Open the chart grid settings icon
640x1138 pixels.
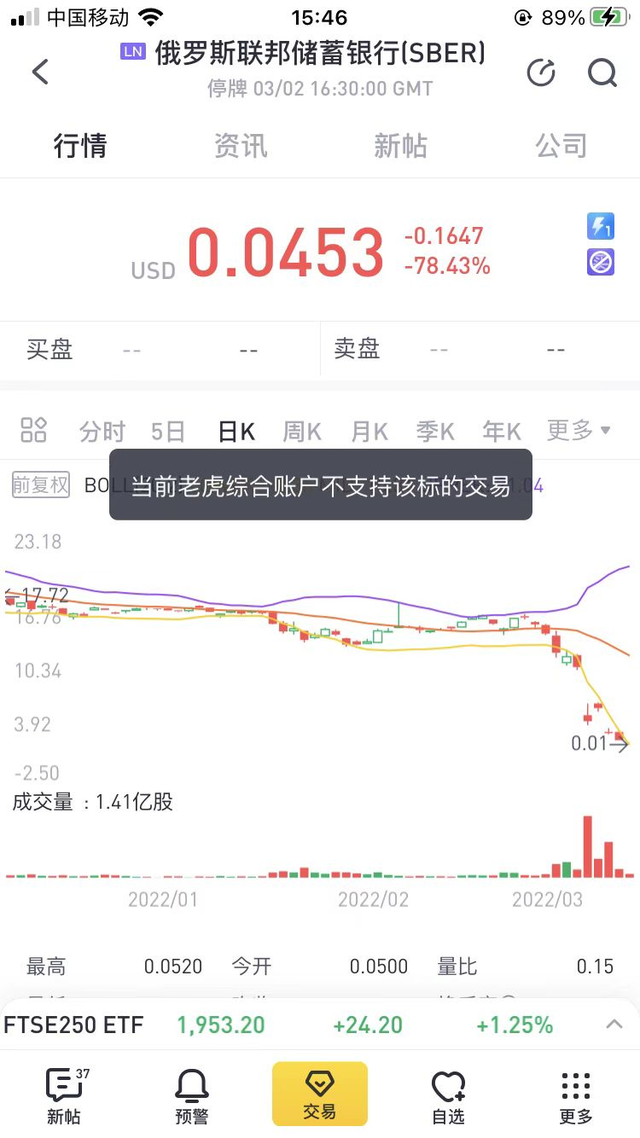34,430
